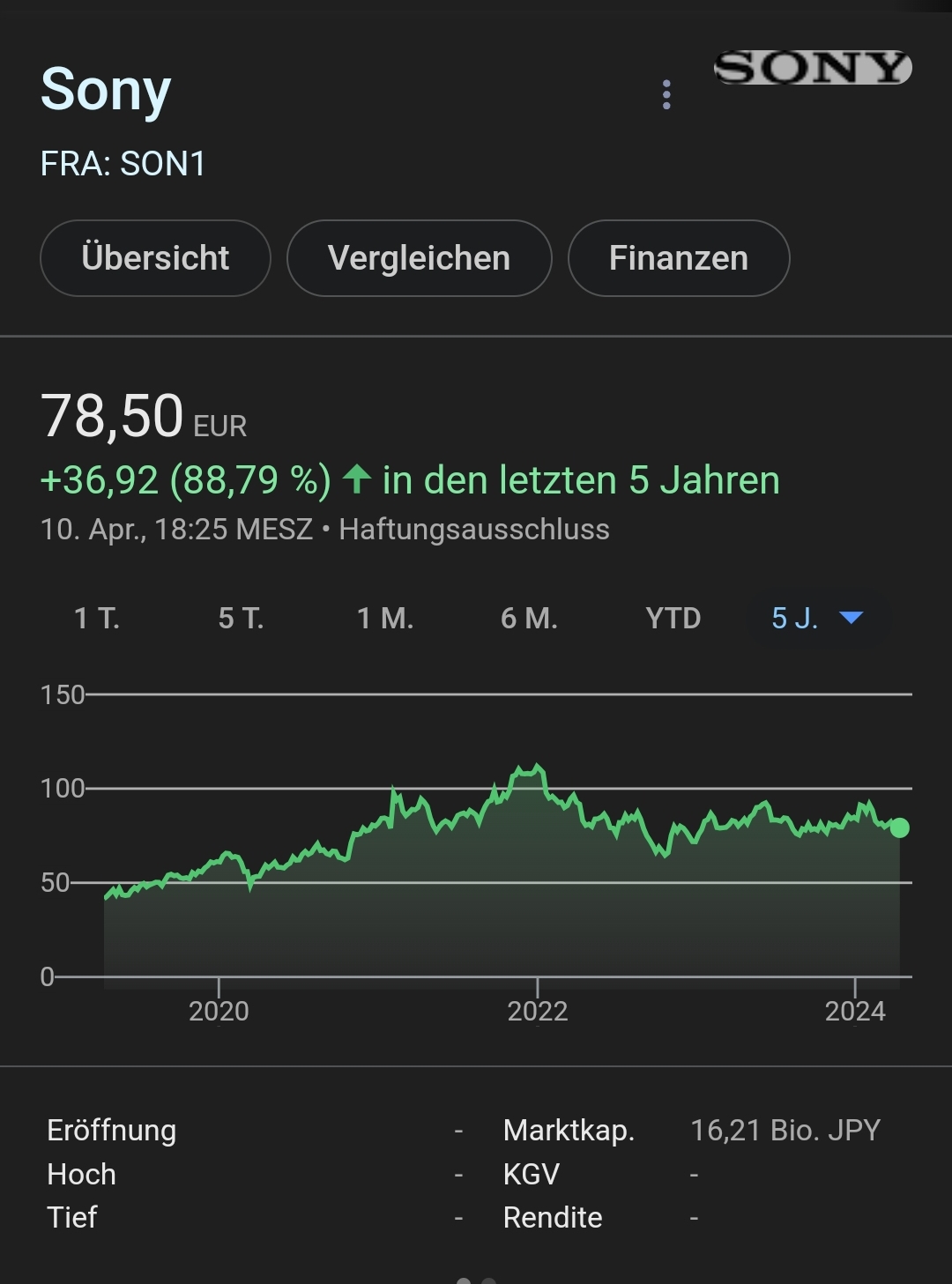Choose the 6 M. time range
The image size is (952, 1284).
tap(529, 619)
